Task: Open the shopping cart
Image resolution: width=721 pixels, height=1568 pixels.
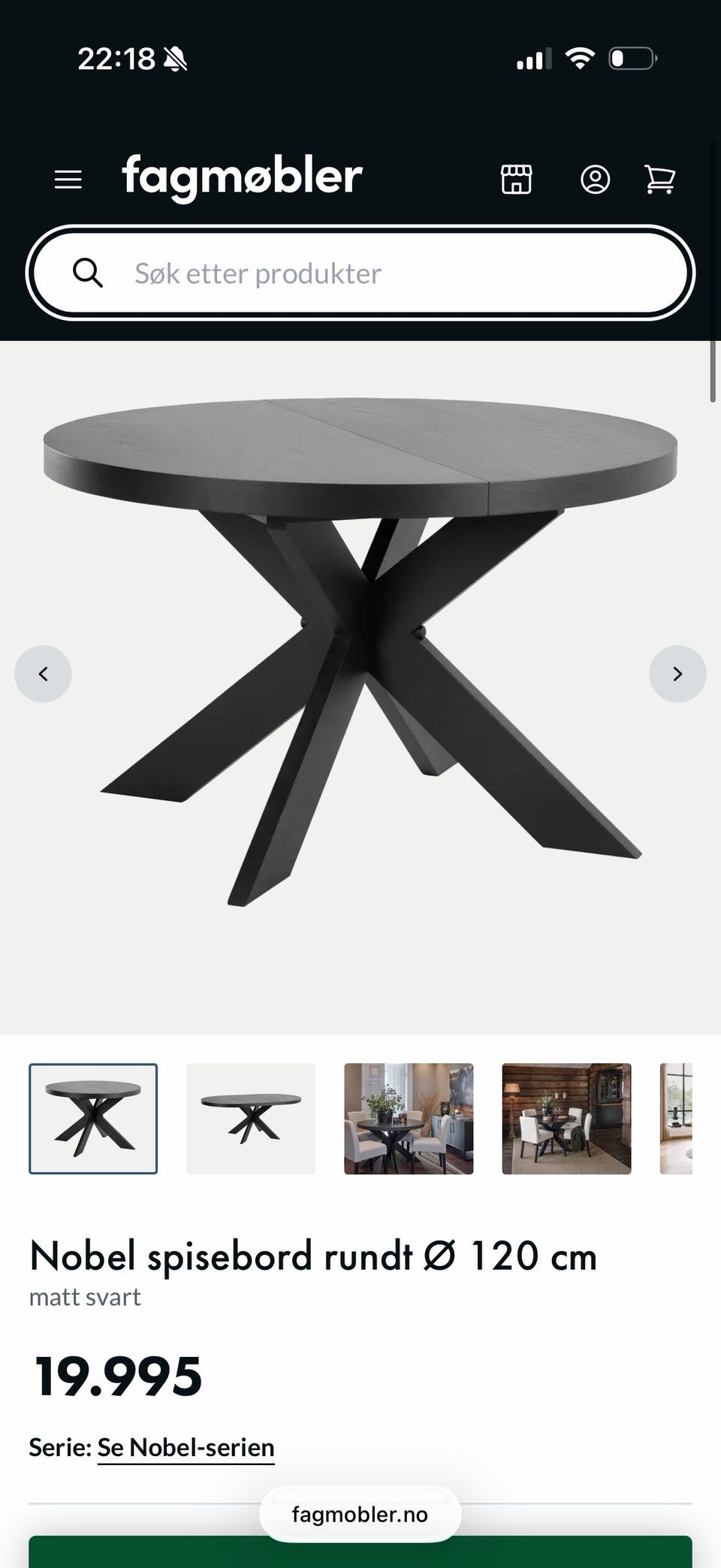Action: point(660,180)
